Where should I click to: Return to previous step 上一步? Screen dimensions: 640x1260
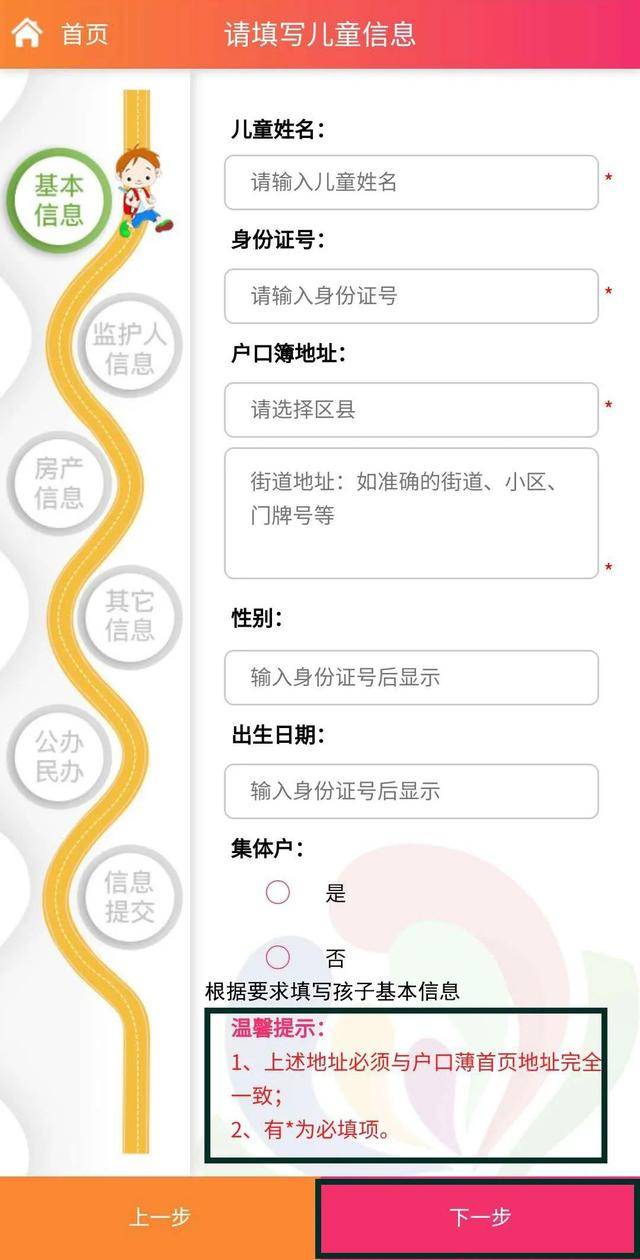click(159, 1218)
